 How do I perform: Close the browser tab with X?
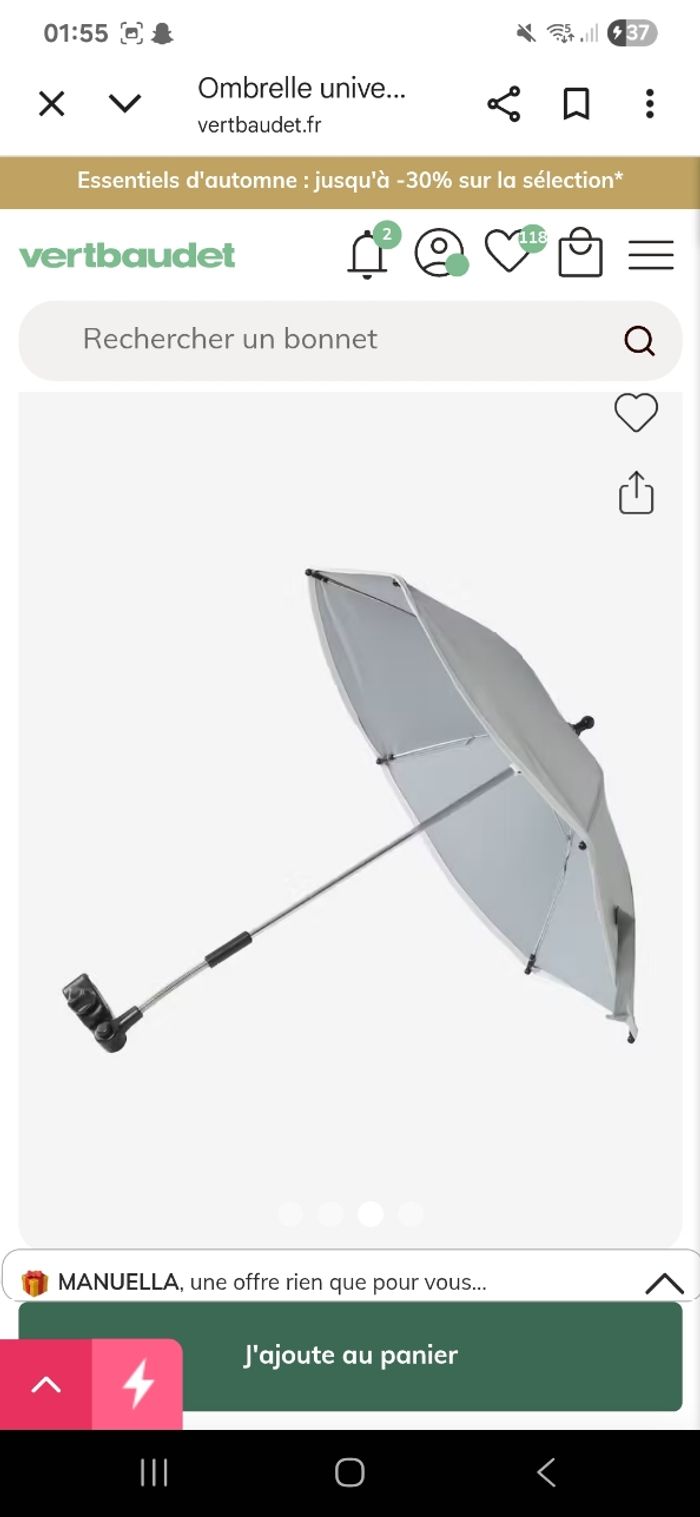pyautogui.click(x=52, y=103)
